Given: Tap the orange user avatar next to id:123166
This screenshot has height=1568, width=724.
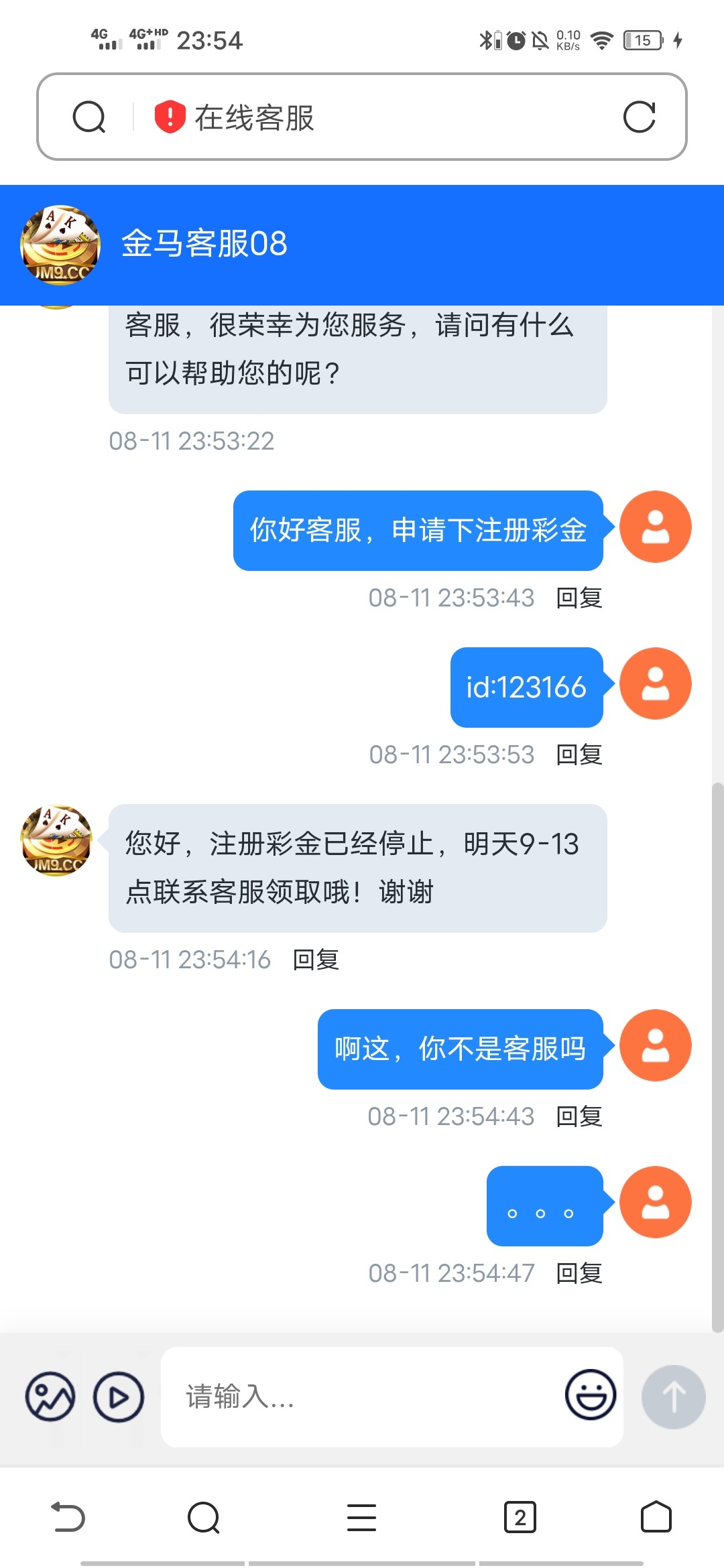Looking at the screenshot, I should coord(655,683).
